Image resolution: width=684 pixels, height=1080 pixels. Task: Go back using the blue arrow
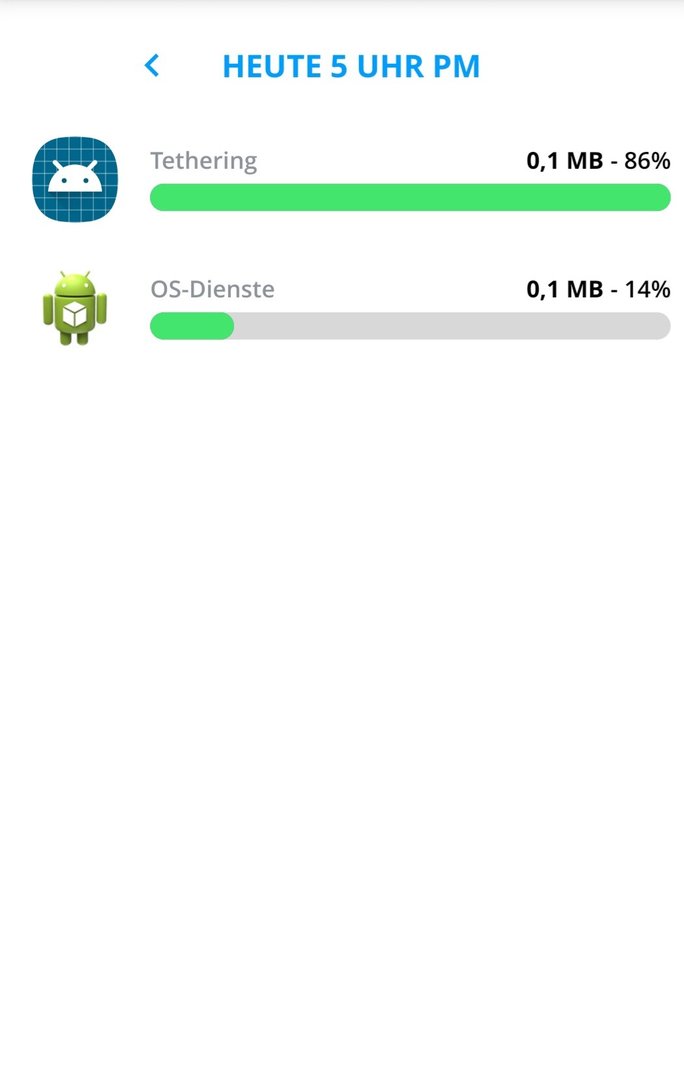click(152, 66)
